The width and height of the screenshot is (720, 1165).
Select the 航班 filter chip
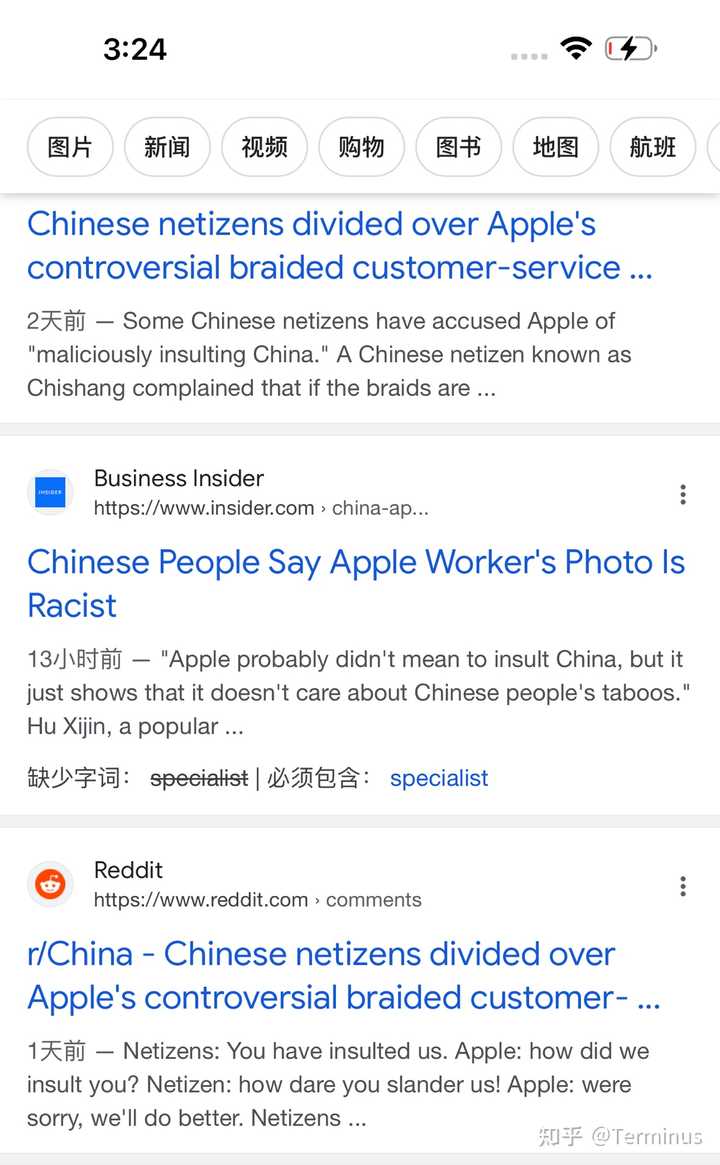[652, 147]
